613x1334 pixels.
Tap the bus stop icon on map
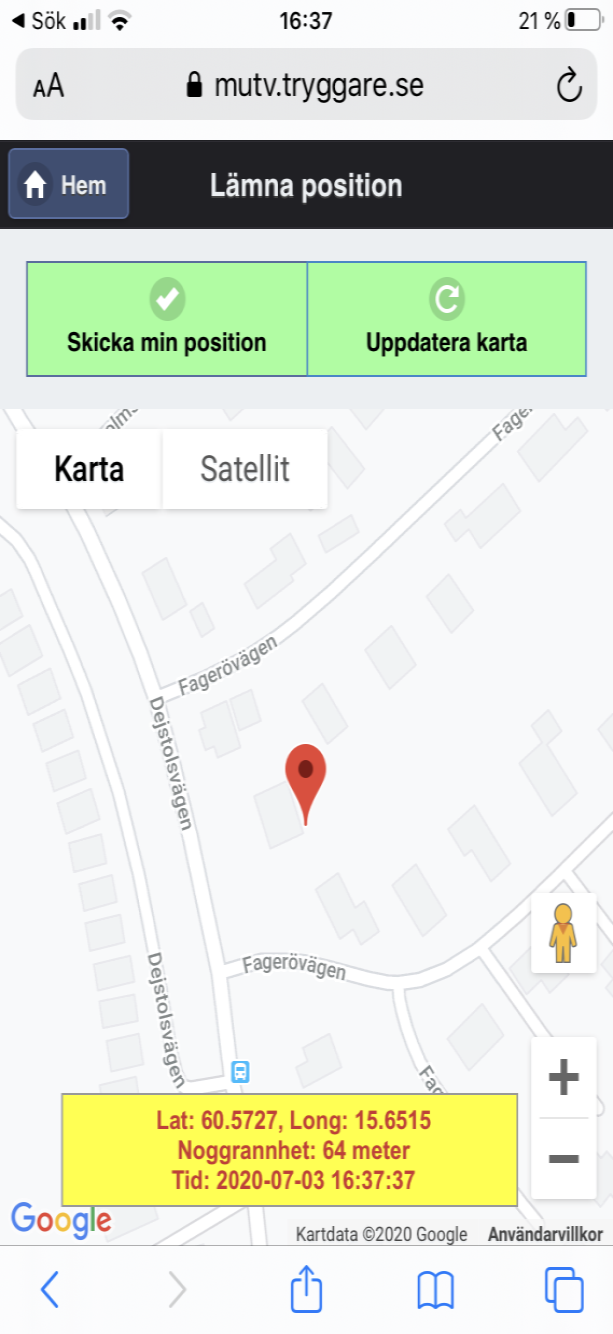240,1072
